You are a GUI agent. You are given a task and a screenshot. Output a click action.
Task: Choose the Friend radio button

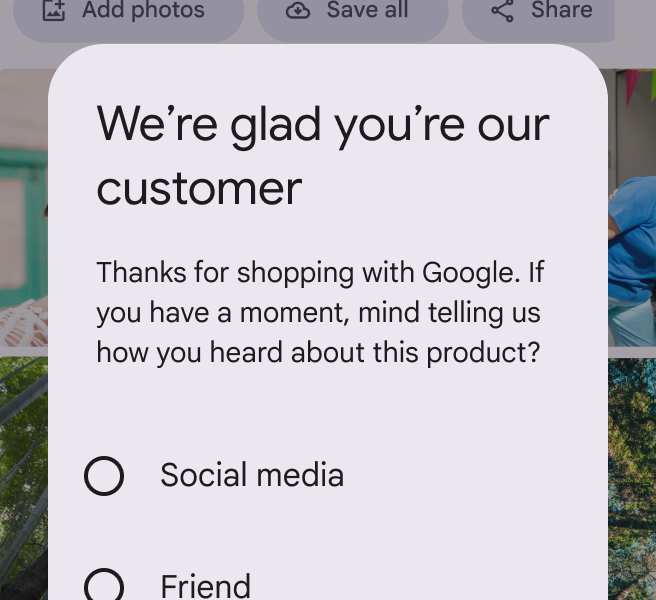coord(104,586)
